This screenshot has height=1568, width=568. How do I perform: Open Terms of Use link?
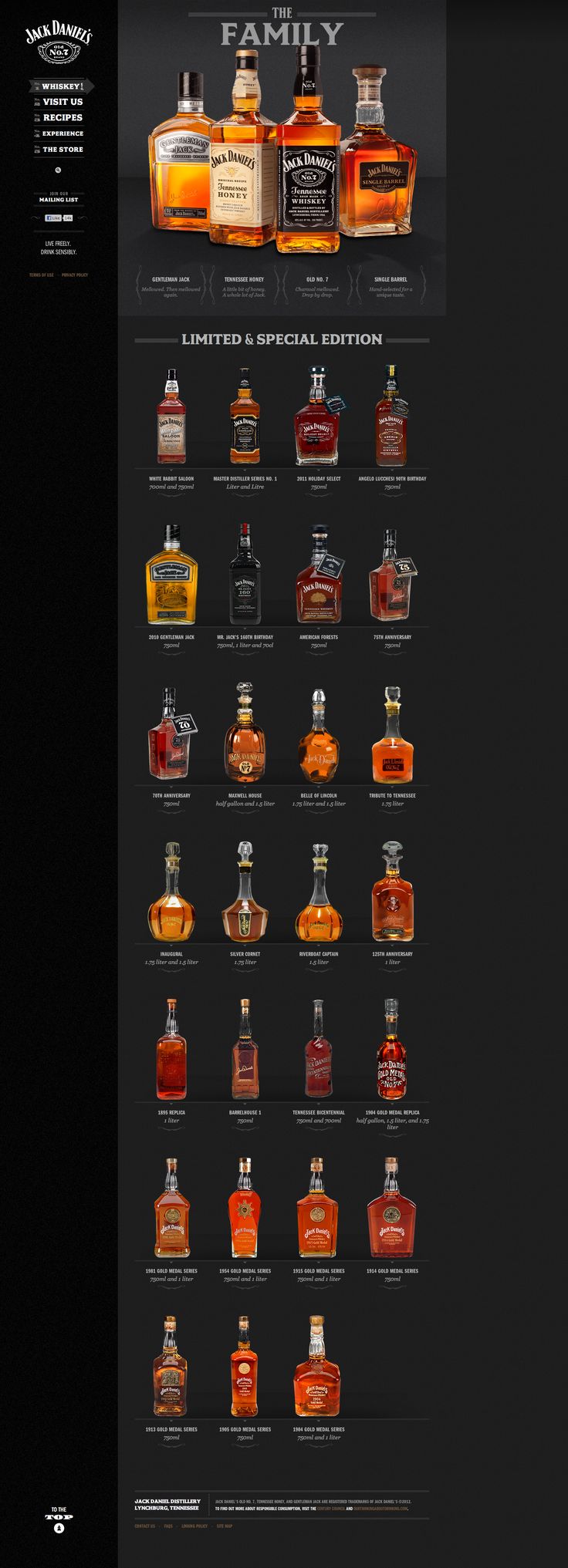coord(42,275)
